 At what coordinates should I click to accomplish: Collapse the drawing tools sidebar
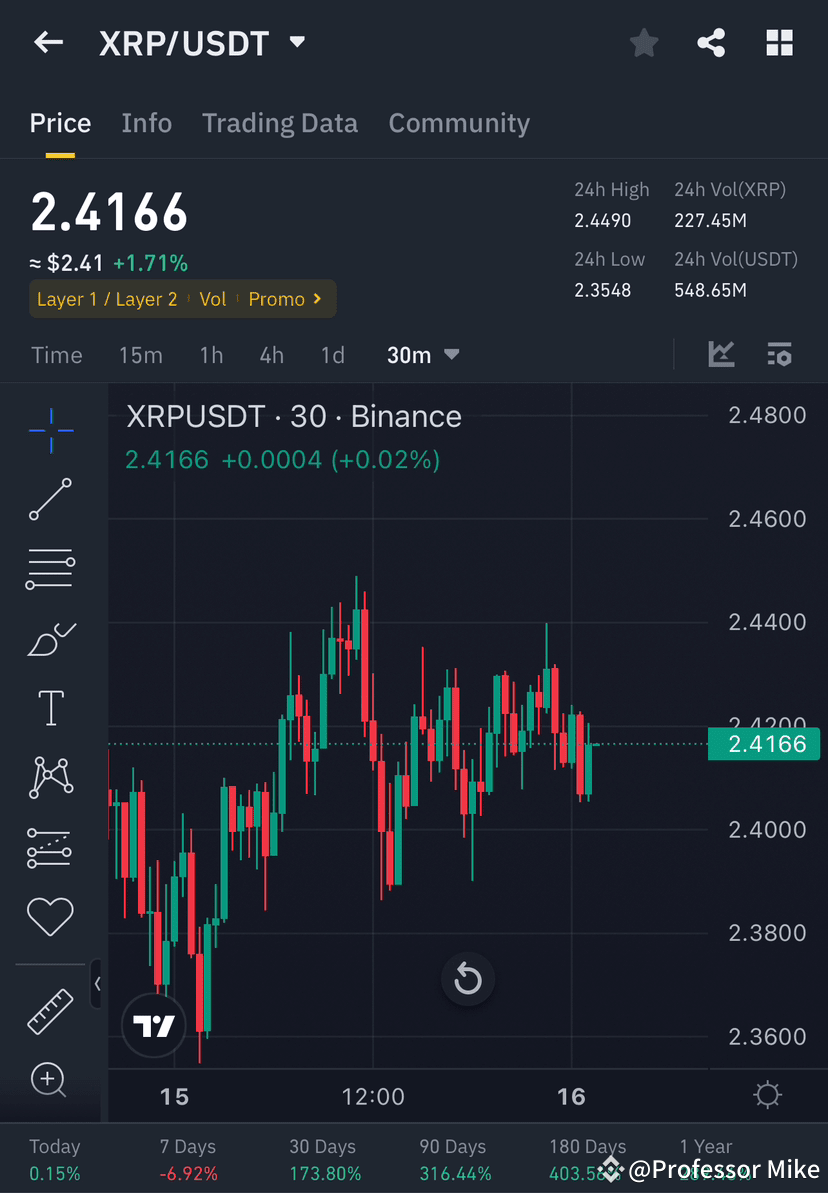pyautogui.click(x=99, y=984)
